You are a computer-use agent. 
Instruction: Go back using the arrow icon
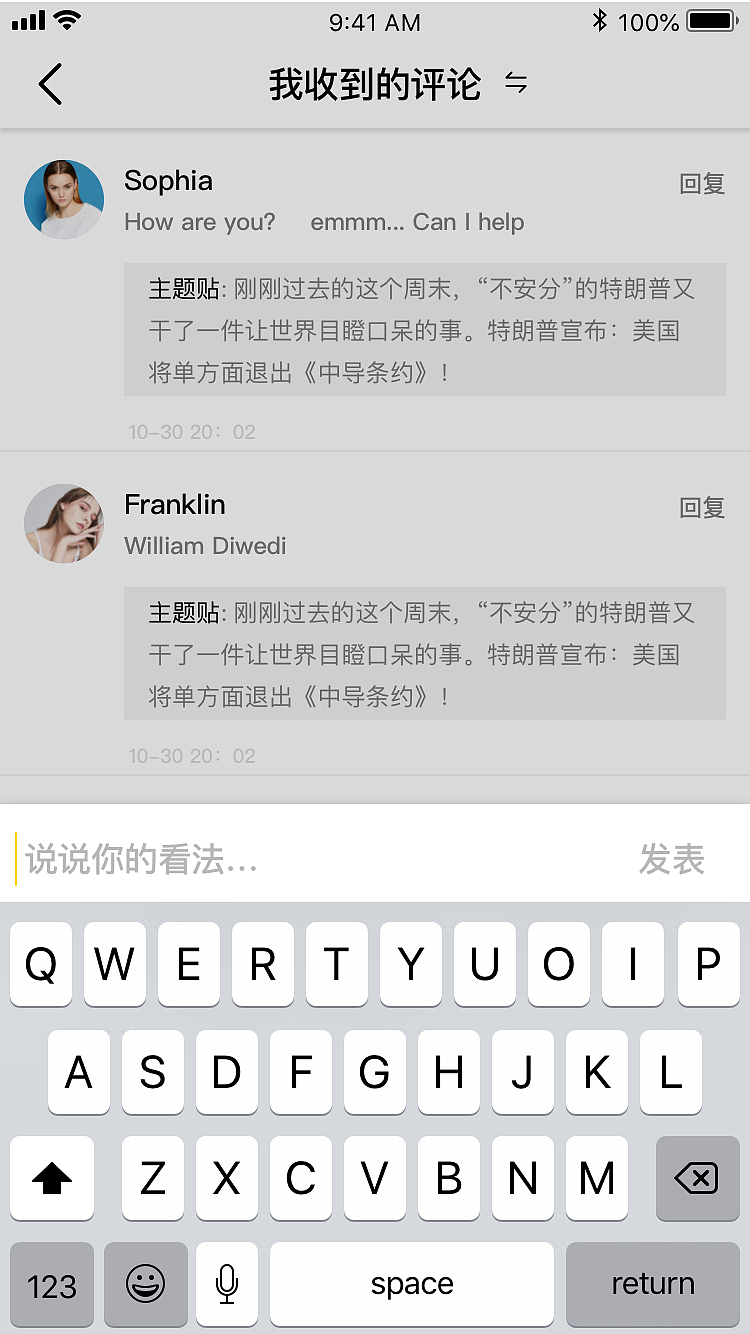coord(50,84)
